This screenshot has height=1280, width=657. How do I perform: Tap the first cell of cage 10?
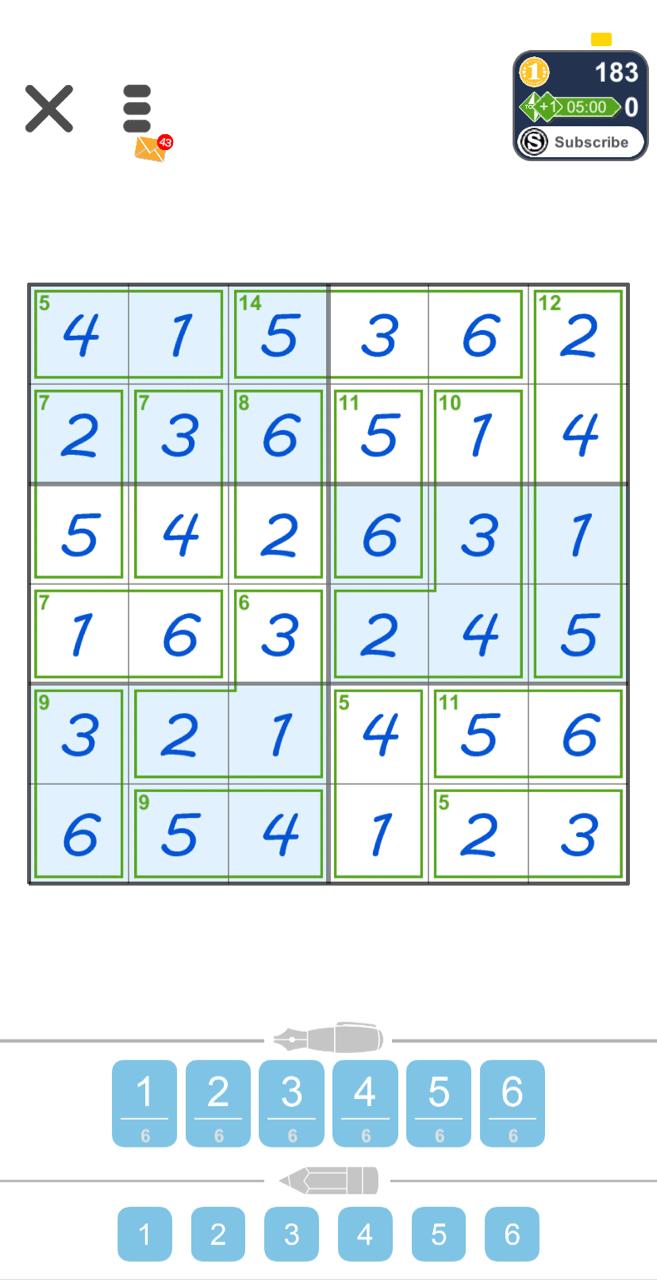[x=479, y=435]
